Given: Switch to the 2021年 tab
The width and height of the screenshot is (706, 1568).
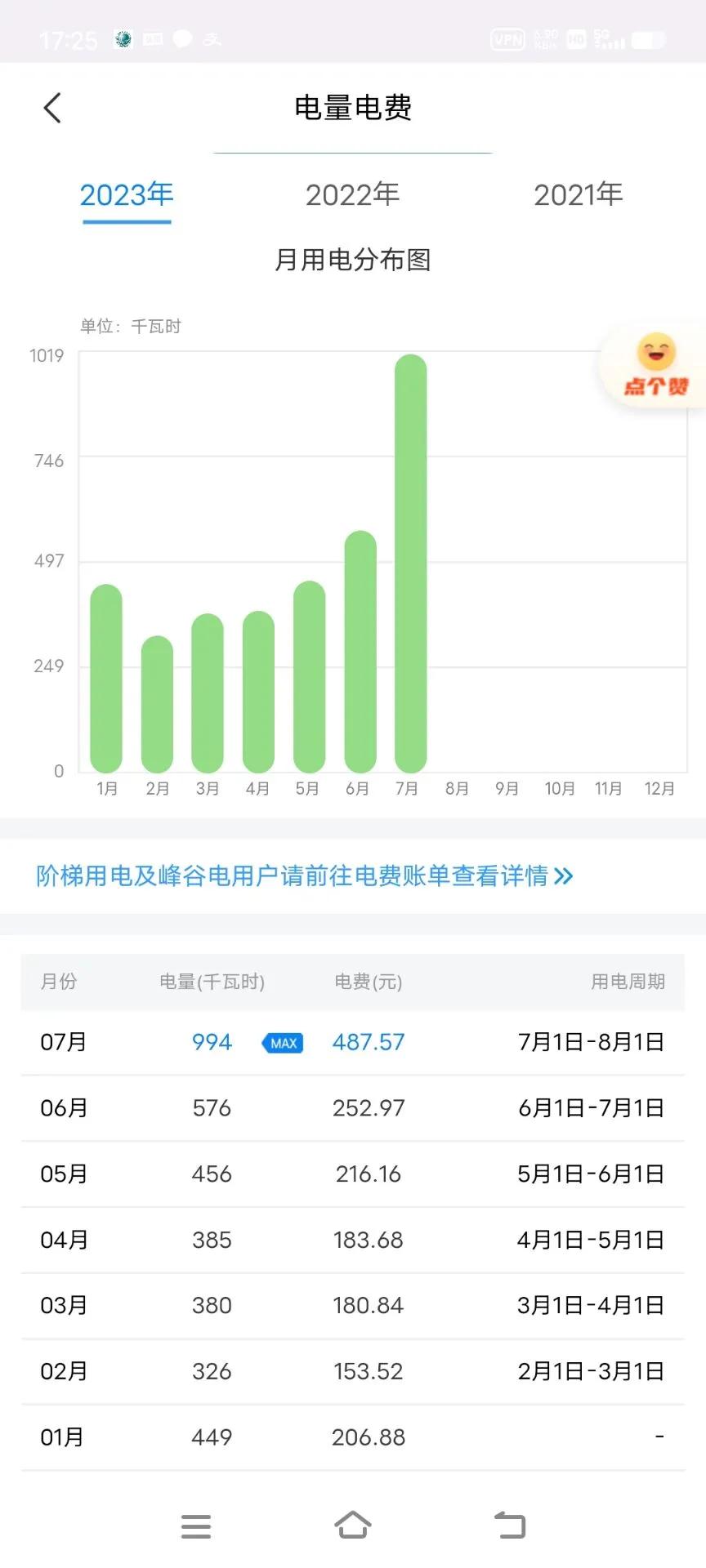Looking at the screenshot, I should (579, 194).
